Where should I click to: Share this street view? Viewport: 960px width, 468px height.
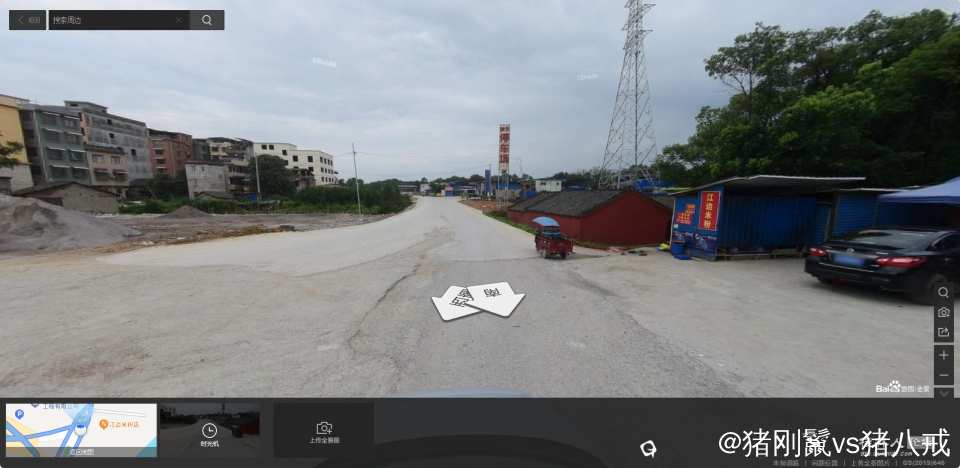[943, 332]
